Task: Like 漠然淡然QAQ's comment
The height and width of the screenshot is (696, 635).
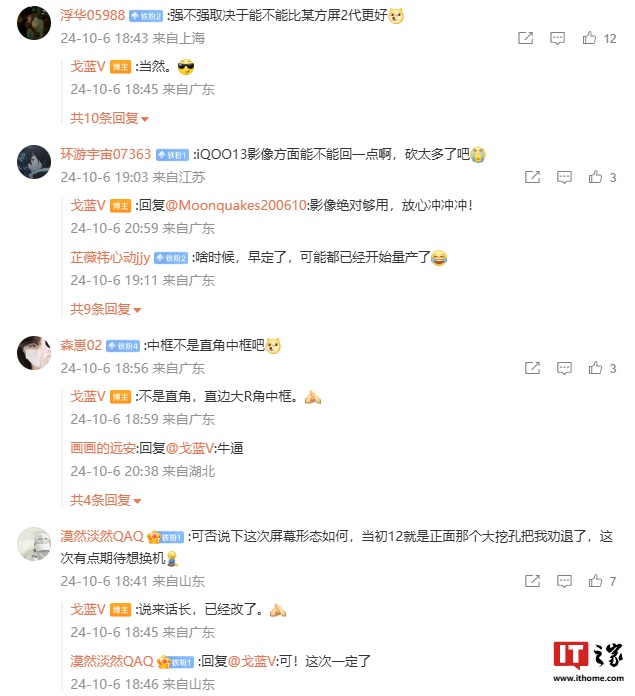Action: [x=593, y=580]
